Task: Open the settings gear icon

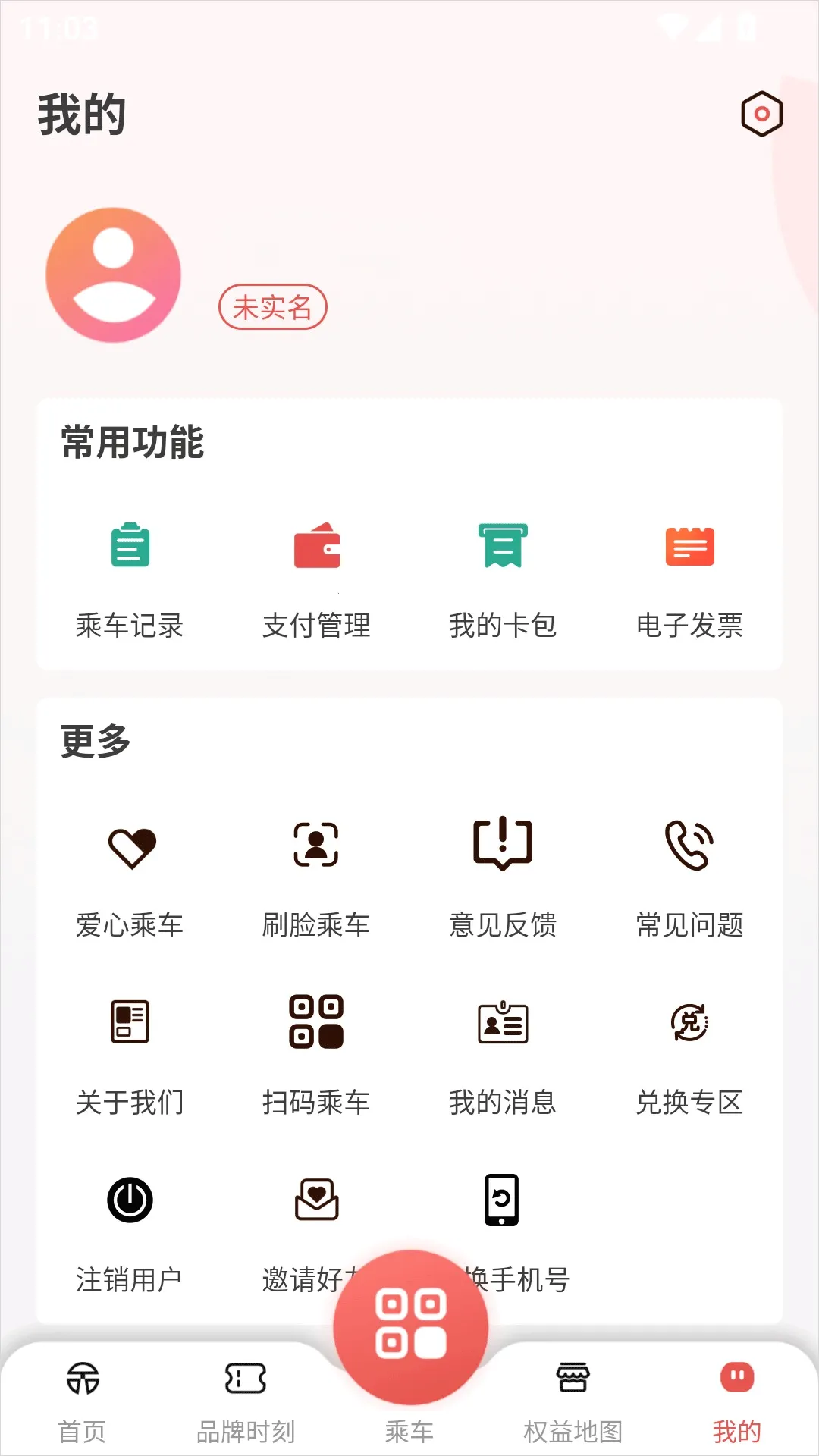Action: (761, 114)
